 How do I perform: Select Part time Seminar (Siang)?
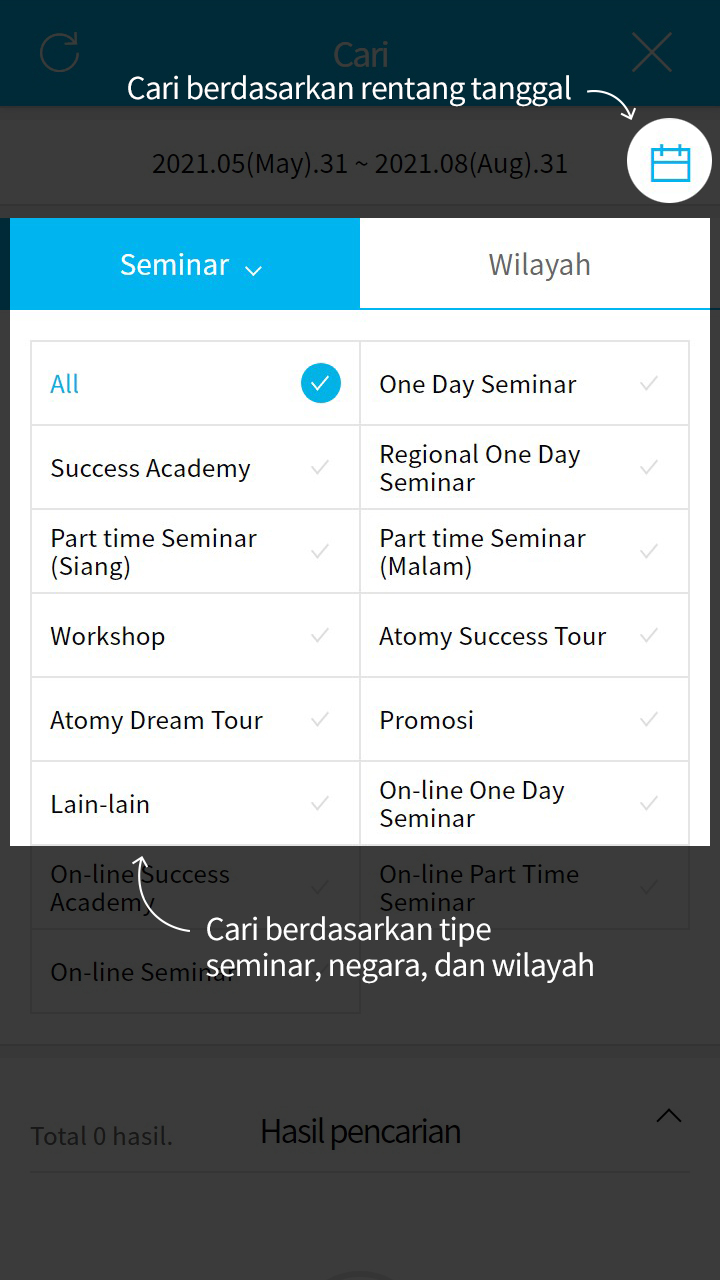pyautogui.click(x=195, y=552)
